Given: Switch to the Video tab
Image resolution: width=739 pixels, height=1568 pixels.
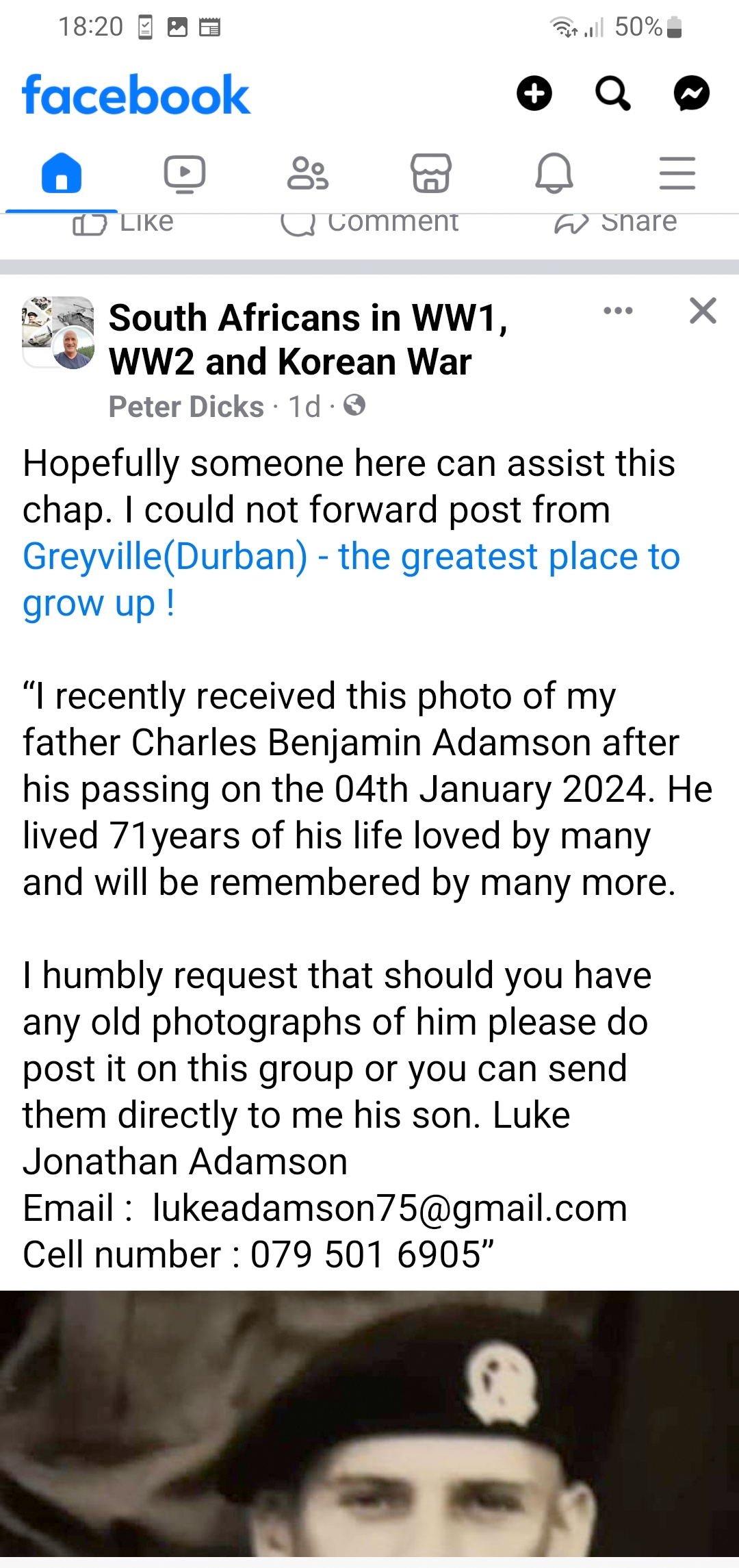Looking at the screenshot, I should tap(185, 173).
